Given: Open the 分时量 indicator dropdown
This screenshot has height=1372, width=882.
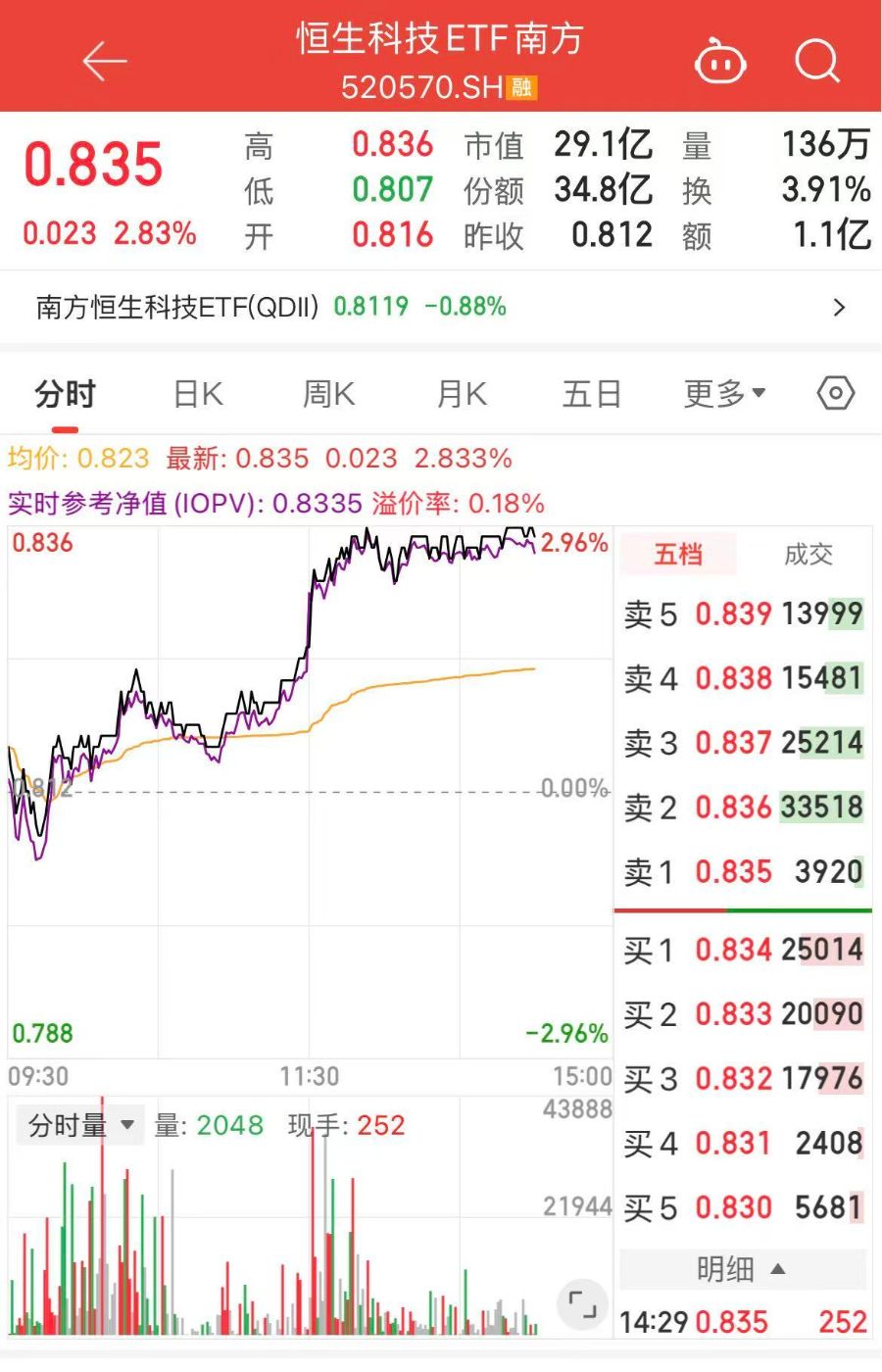Looking at the screenshot, I should point(80,1125).
